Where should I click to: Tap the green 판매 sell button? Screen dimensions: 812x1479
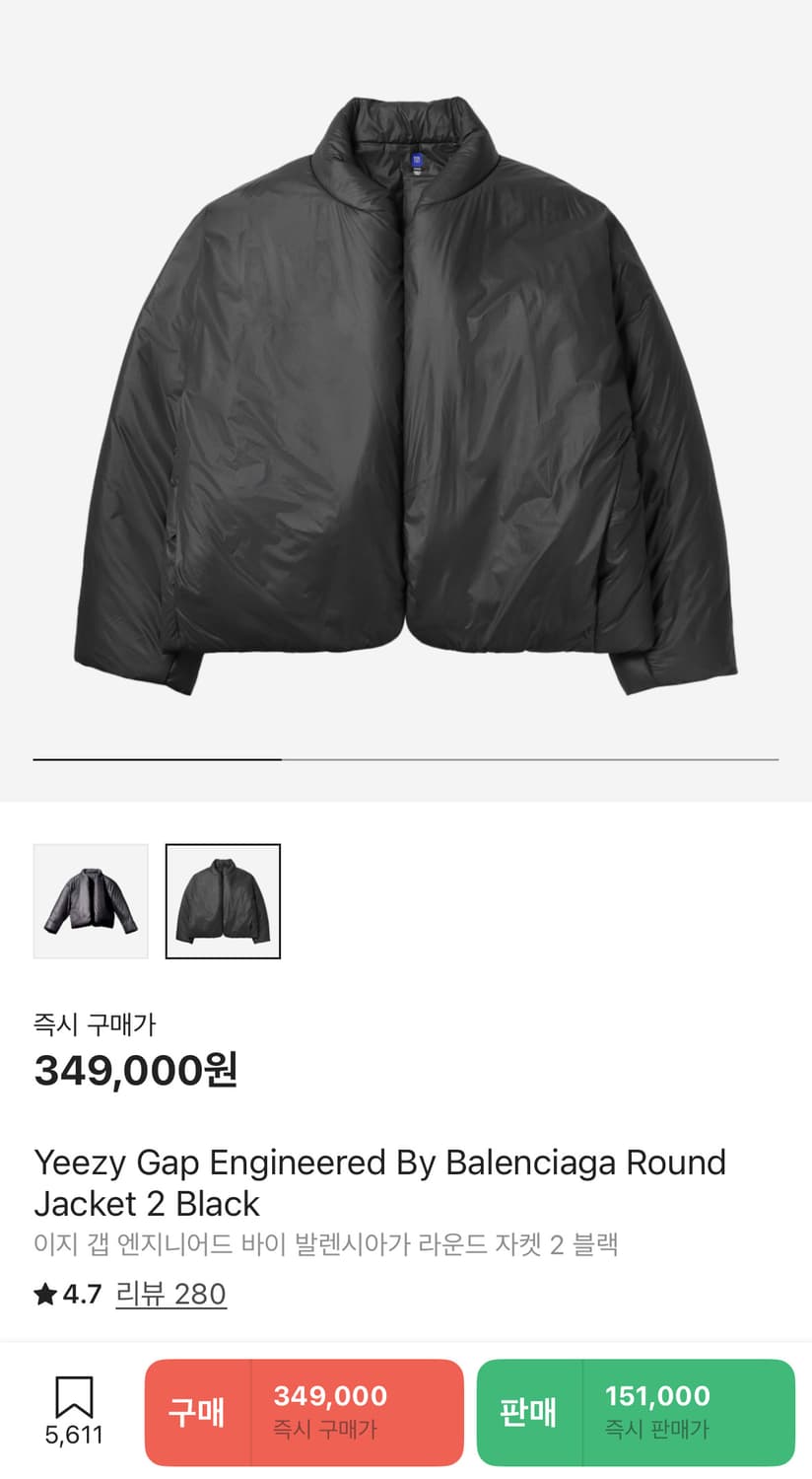tap(636, 1412)
